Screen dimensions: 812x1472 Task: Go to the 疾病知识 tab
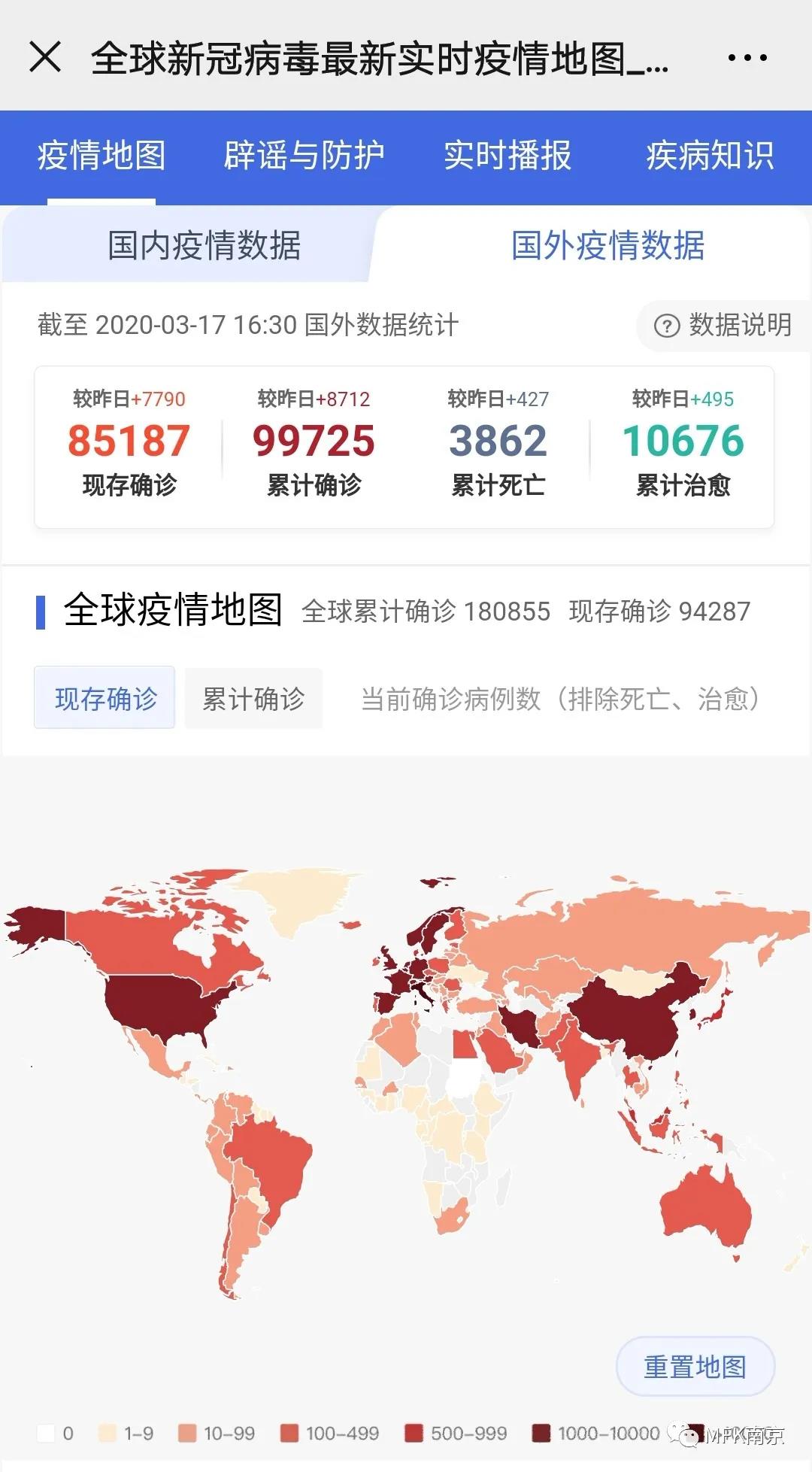pyautogui.click(x=710, y=156)
